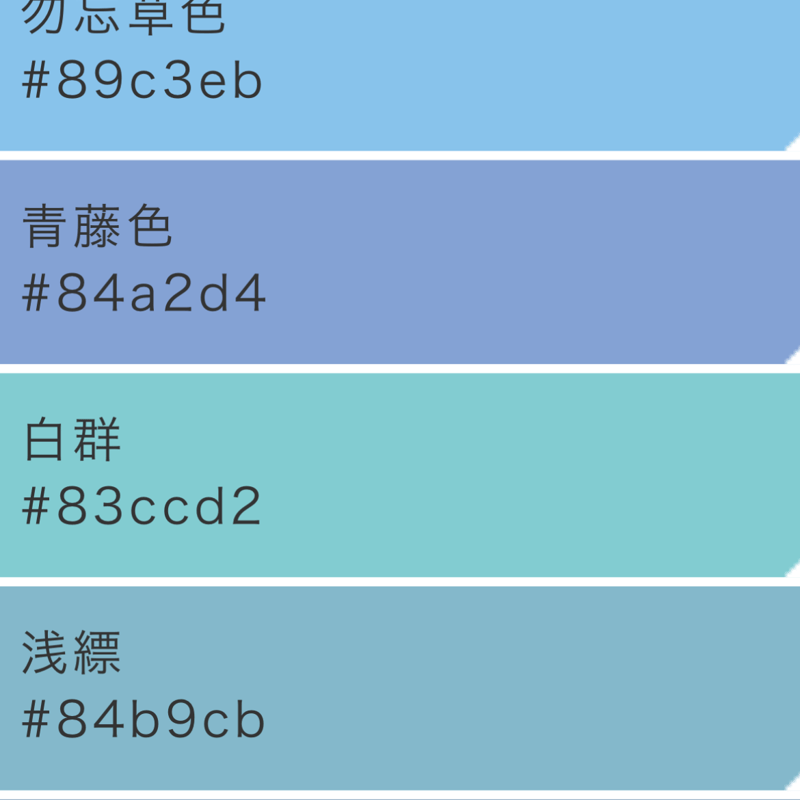This screenshot has height=800, width=800.
Task: Open the 青藤色 #84a2d4 color
Action: pyautogui.click(x=400, y=262)
